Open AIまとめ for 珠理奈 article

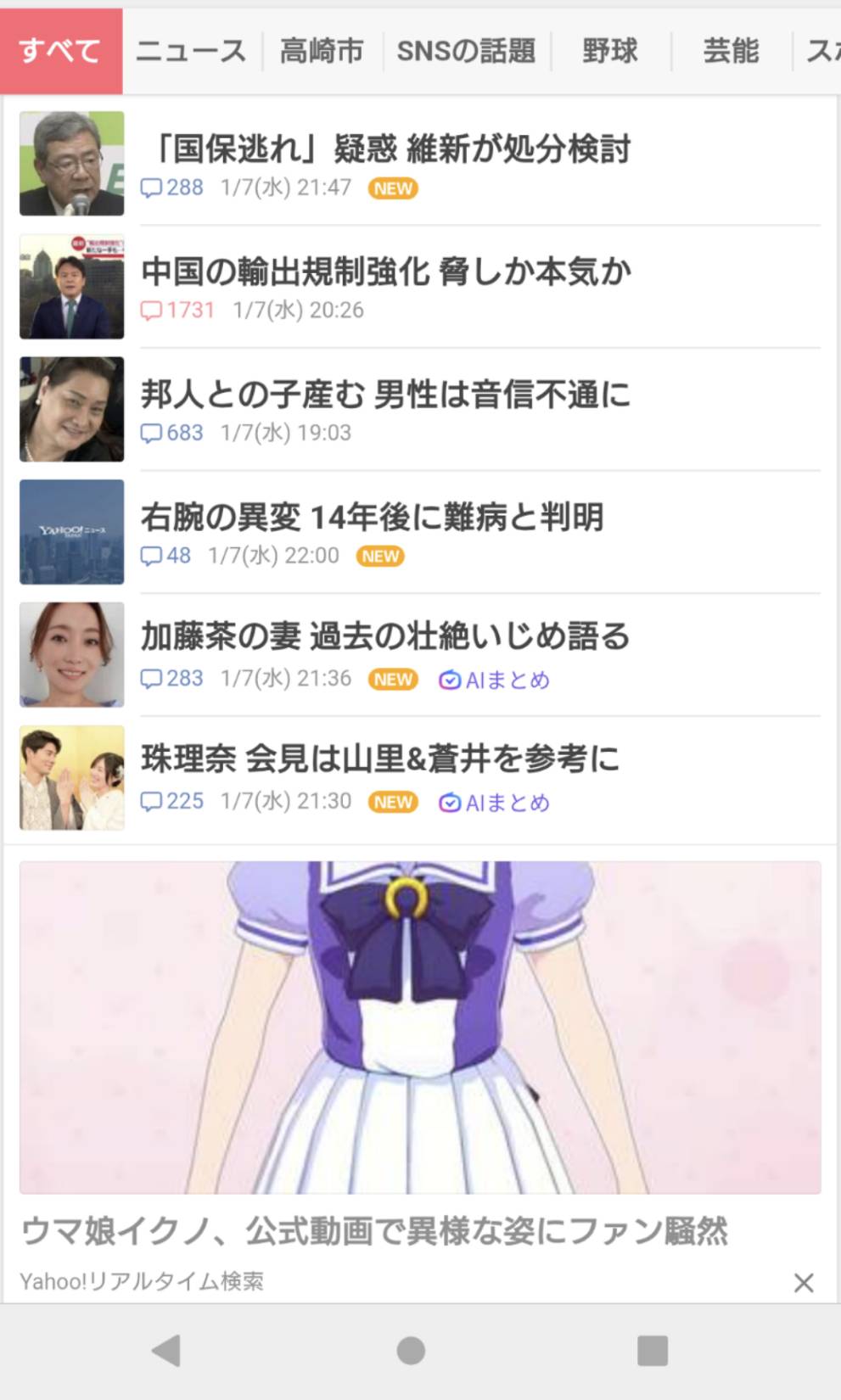coord(495,803)
